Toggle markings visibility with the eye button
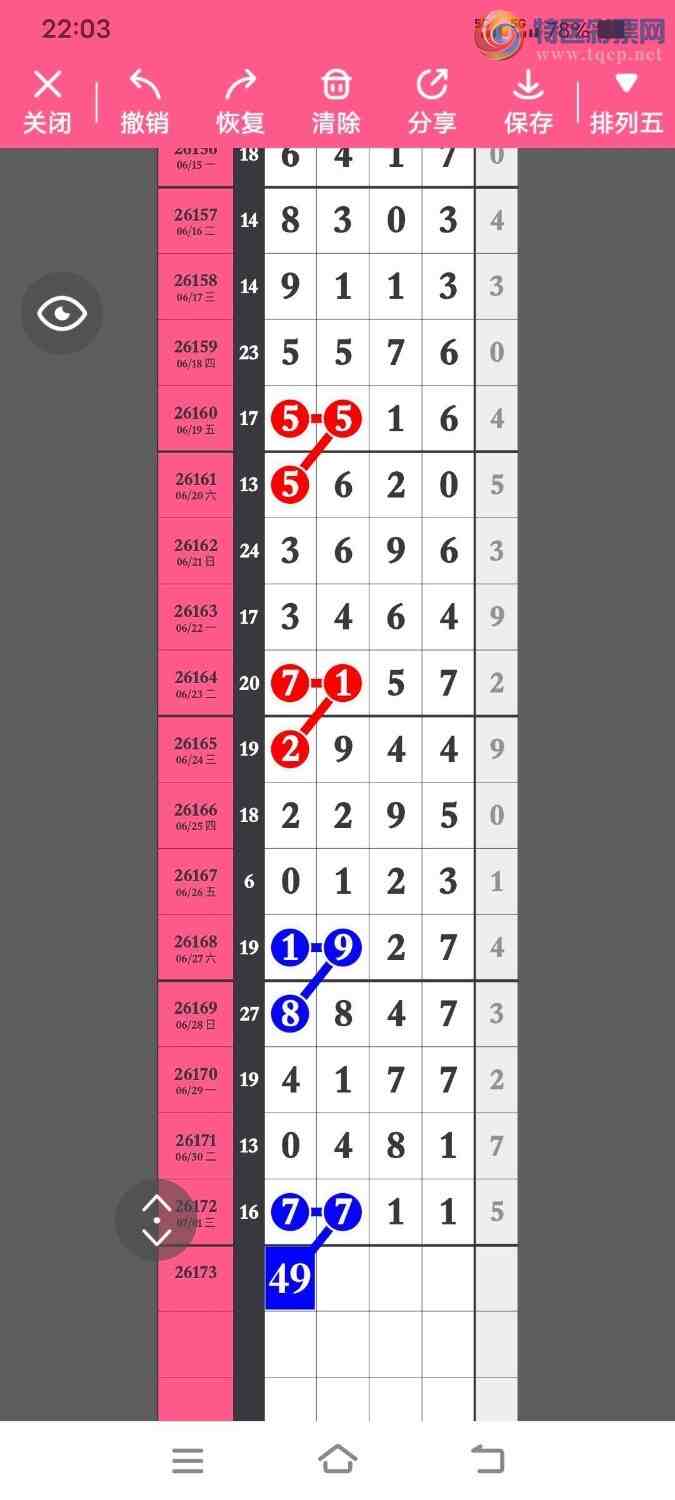675x1500 pixels. click(62, 313)
